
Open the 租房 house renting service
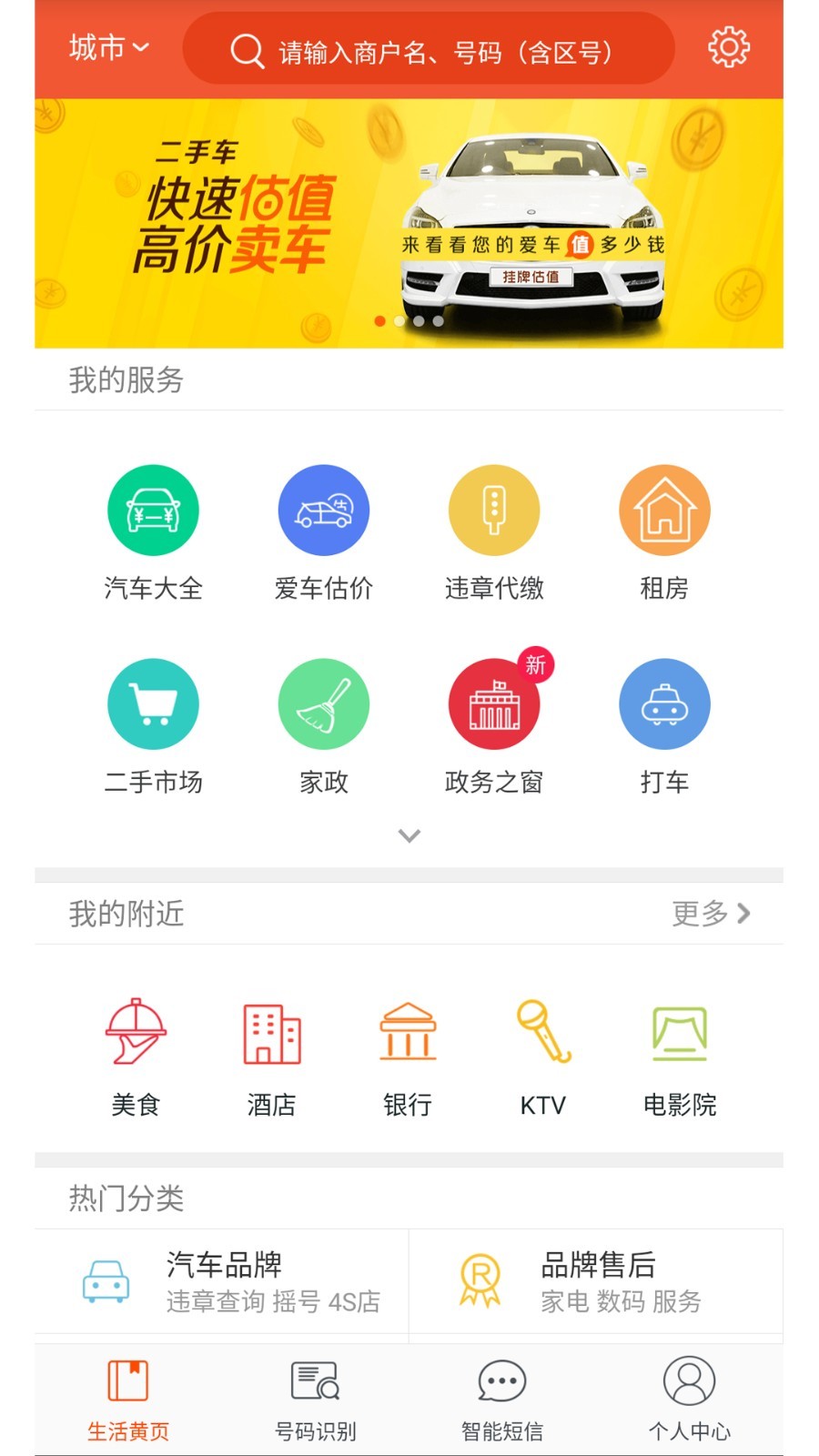click(664, 510)
